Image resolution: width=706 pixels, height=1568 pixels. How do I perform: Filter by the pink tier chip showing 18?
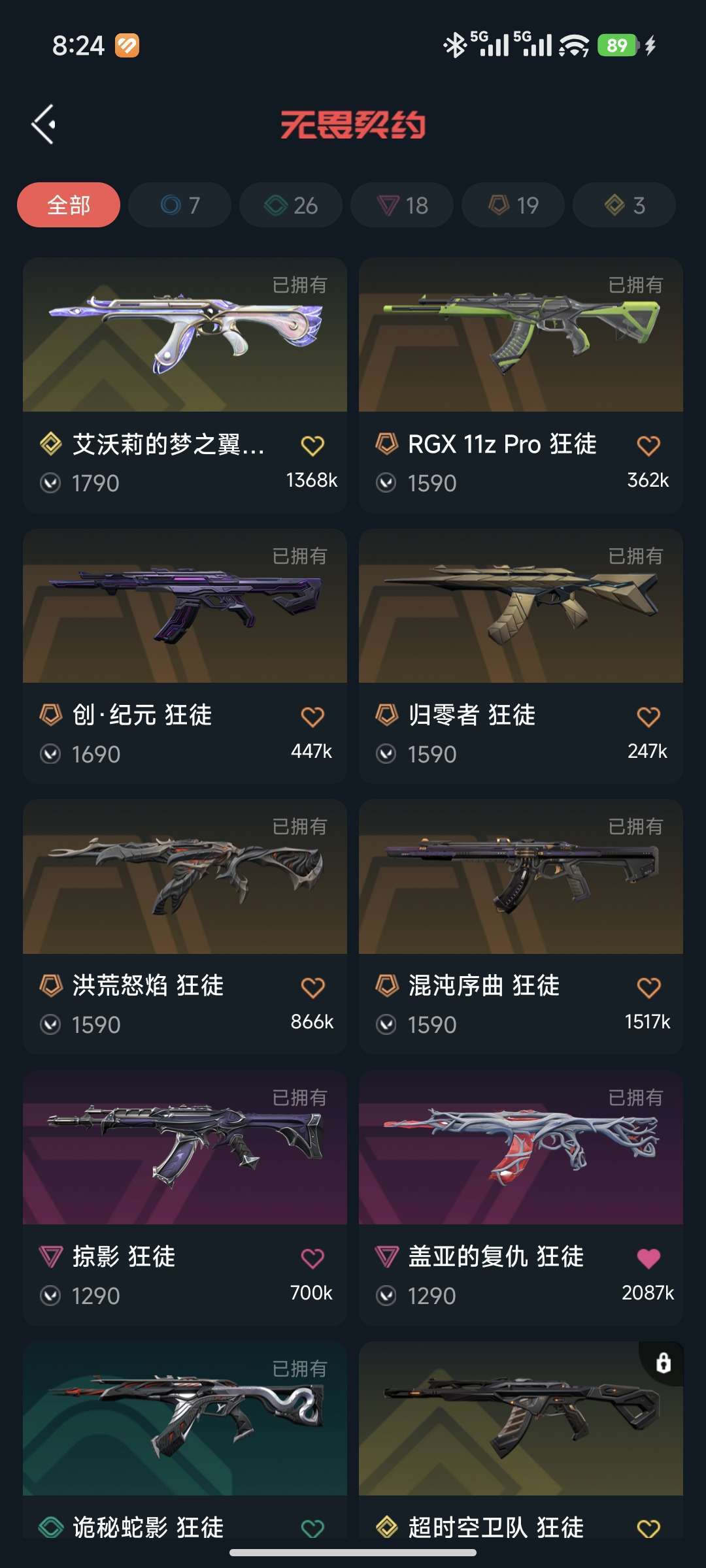coord(402,205)
